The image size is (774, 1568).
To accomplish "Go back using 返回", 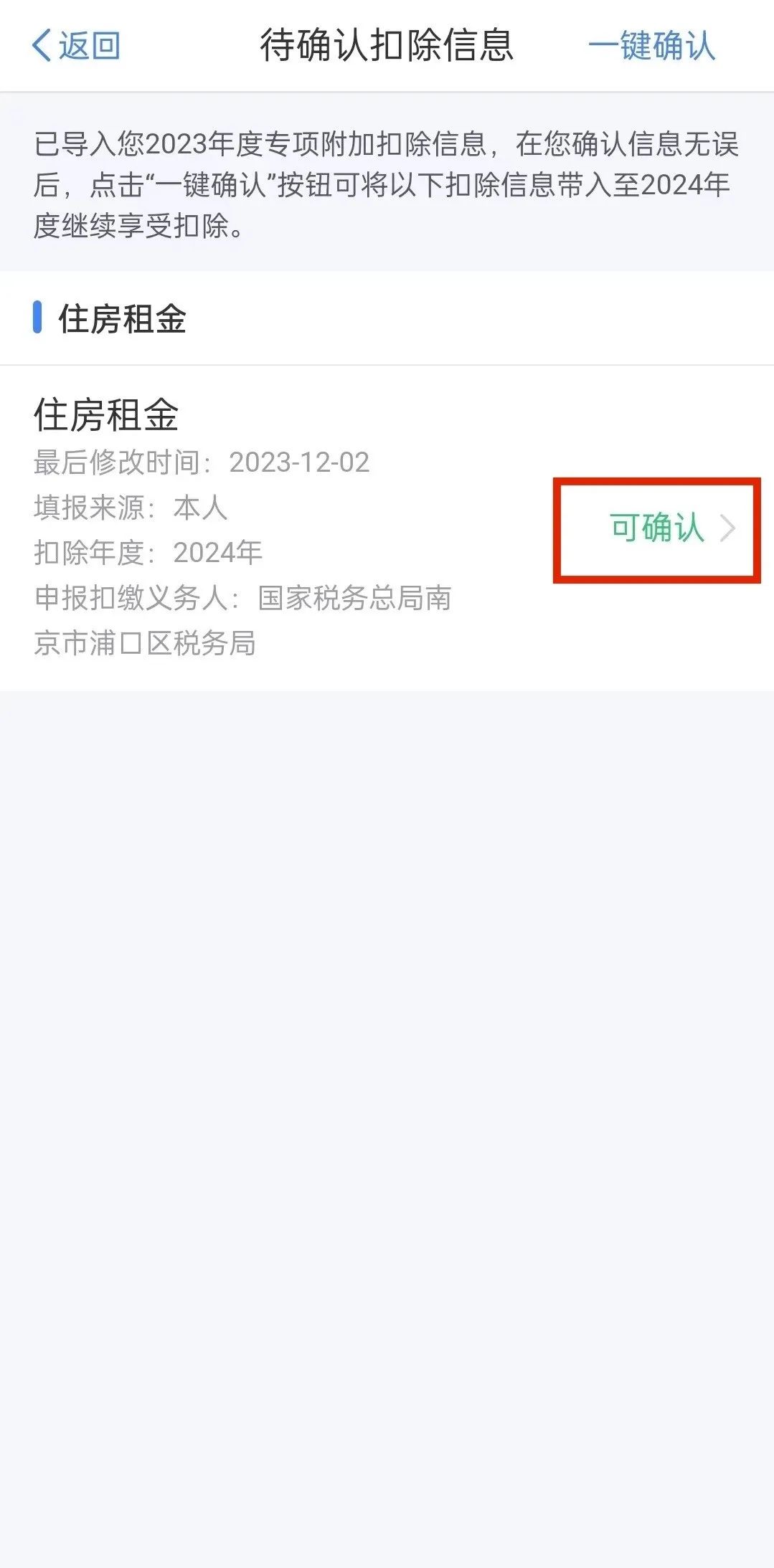I will click(x=76, y=46).
